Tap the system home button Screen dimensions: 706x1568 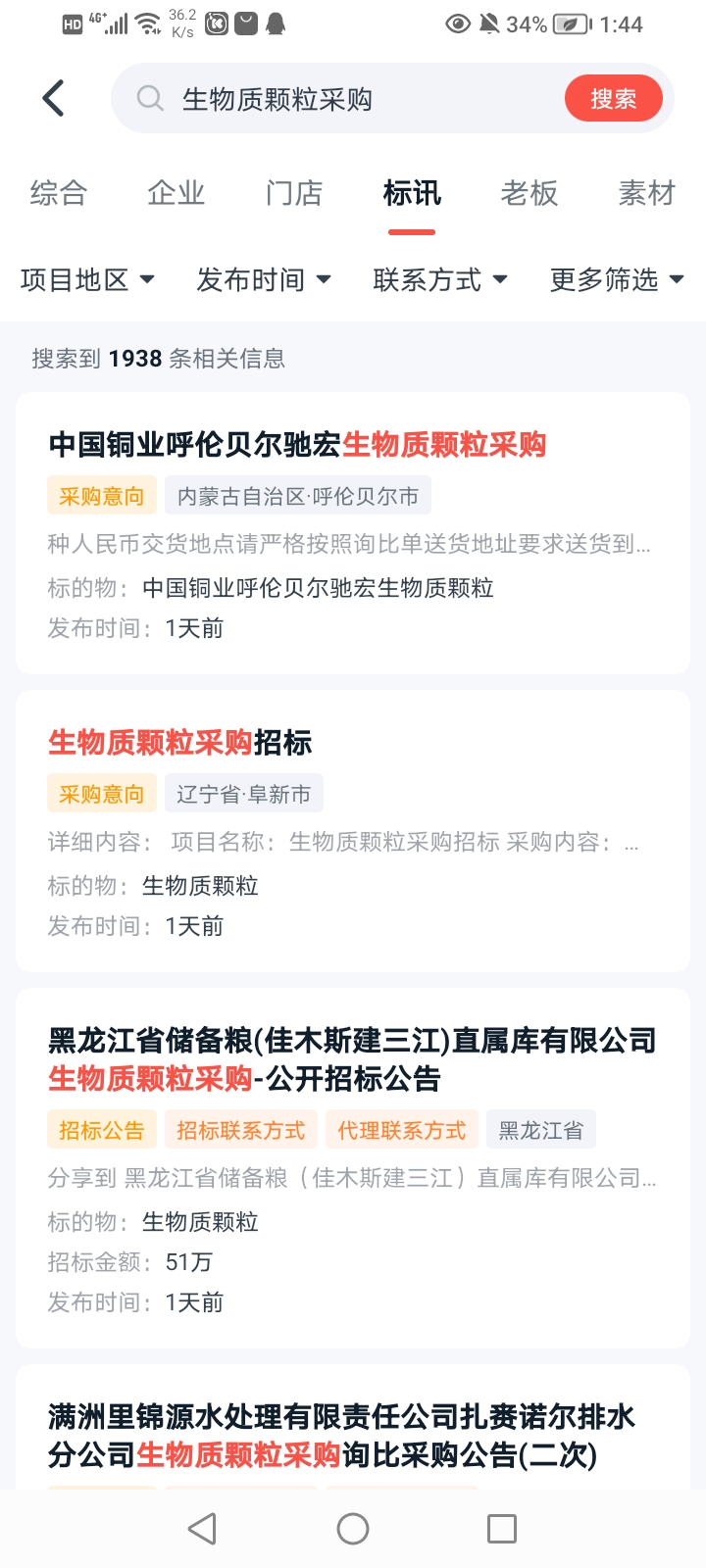coord(353,1529)
